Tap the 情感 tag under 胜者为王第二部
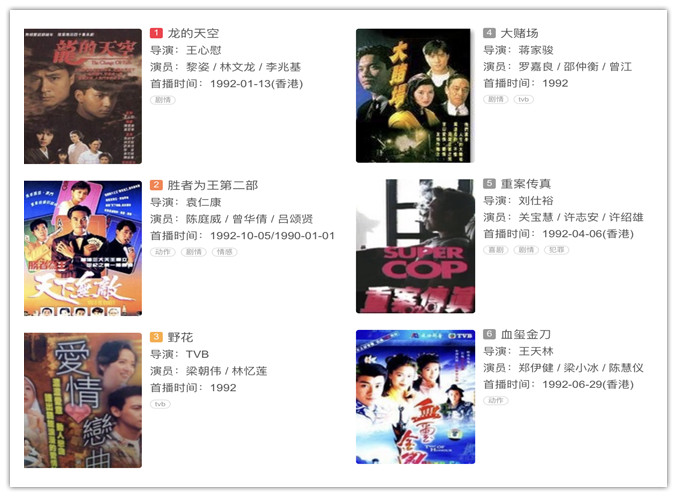This screenshot has width=677, height=497. (225, 252)
